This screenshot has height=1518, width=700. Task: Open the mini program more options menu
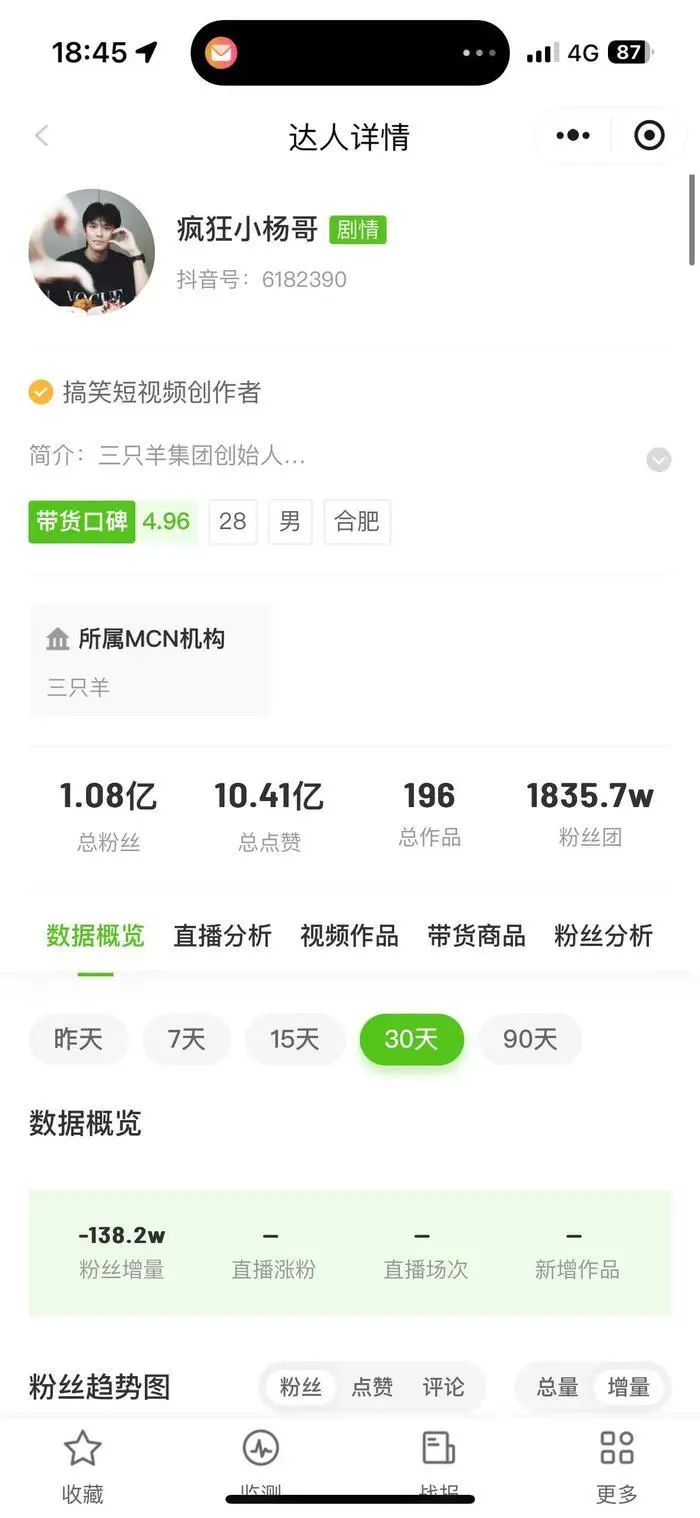[573, 136]
